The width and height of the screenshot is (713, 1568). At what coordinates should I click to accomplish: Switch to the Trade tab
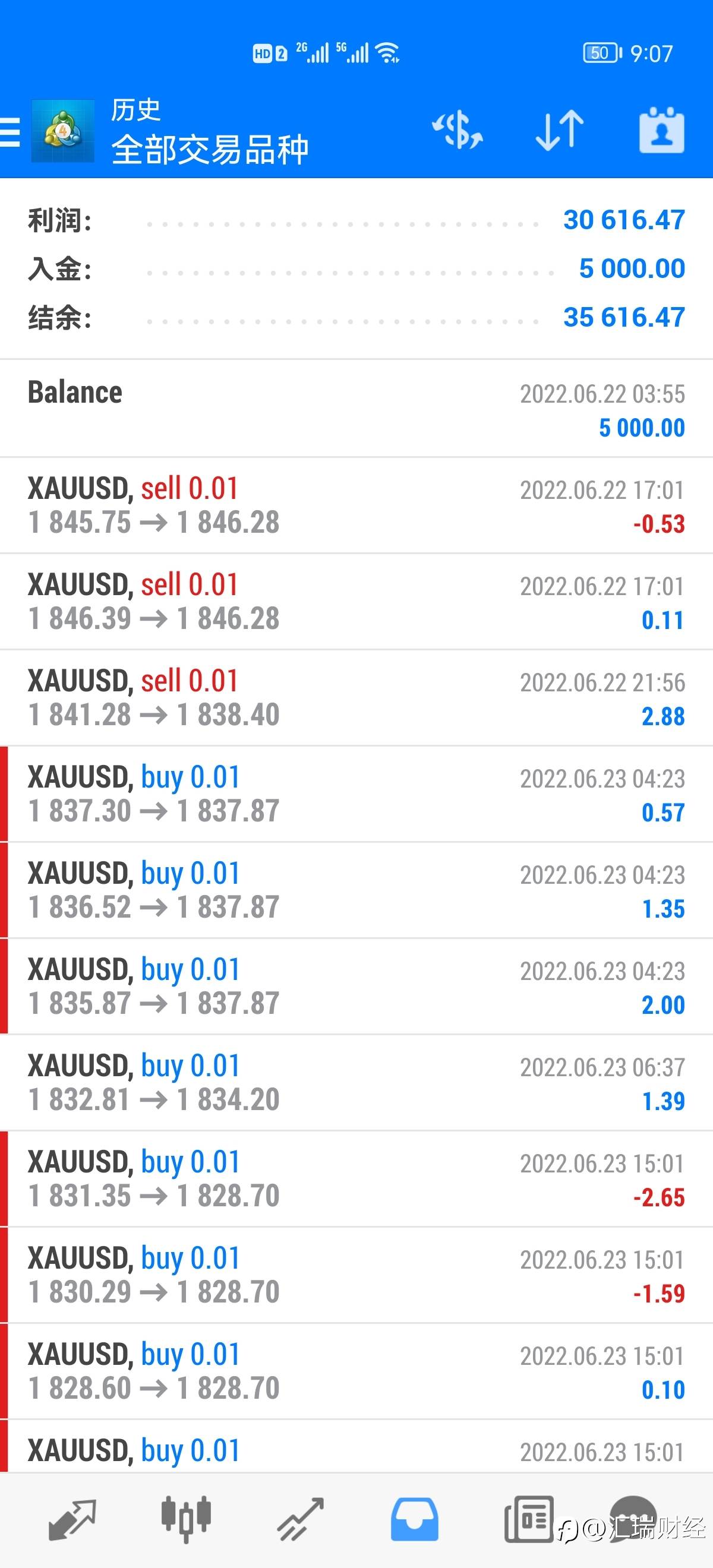click(300, 1519)
